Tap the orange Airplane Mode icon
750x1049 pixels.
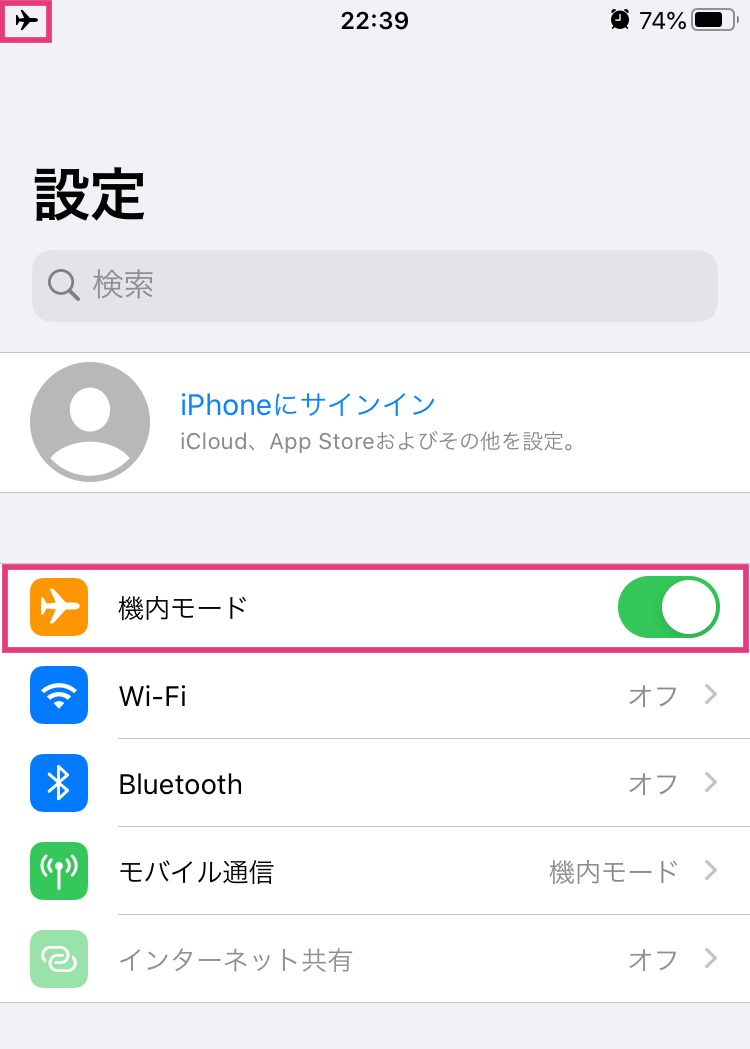[58, 606]
